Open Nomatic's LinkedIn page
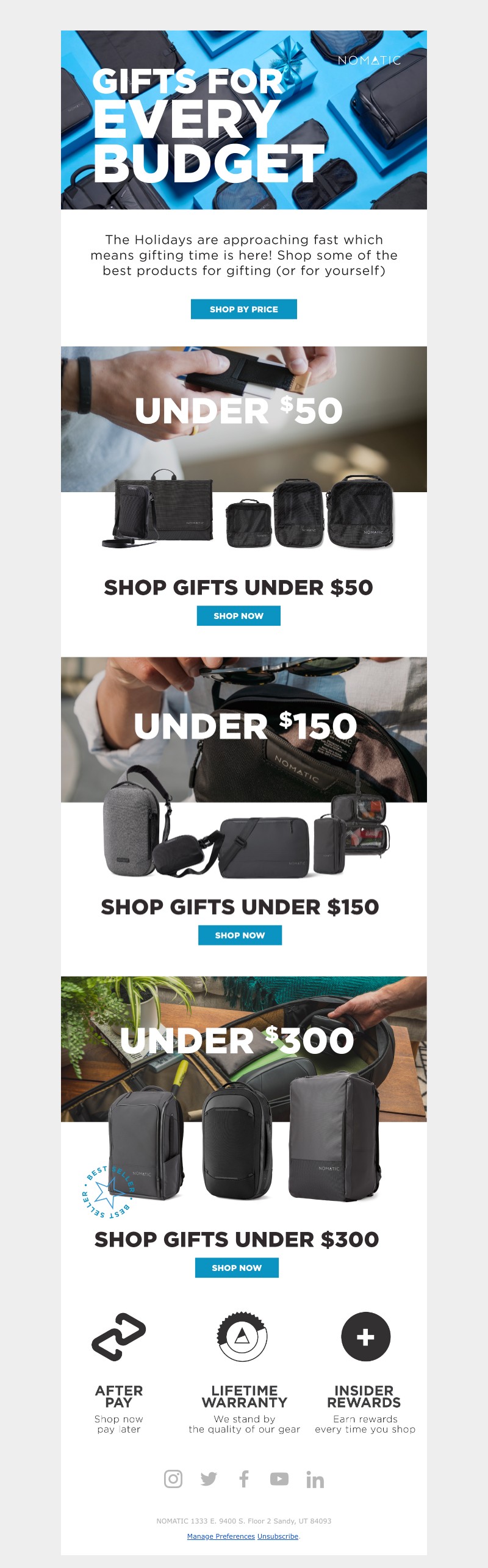 pyautogui.click(x=315, y=1480)
